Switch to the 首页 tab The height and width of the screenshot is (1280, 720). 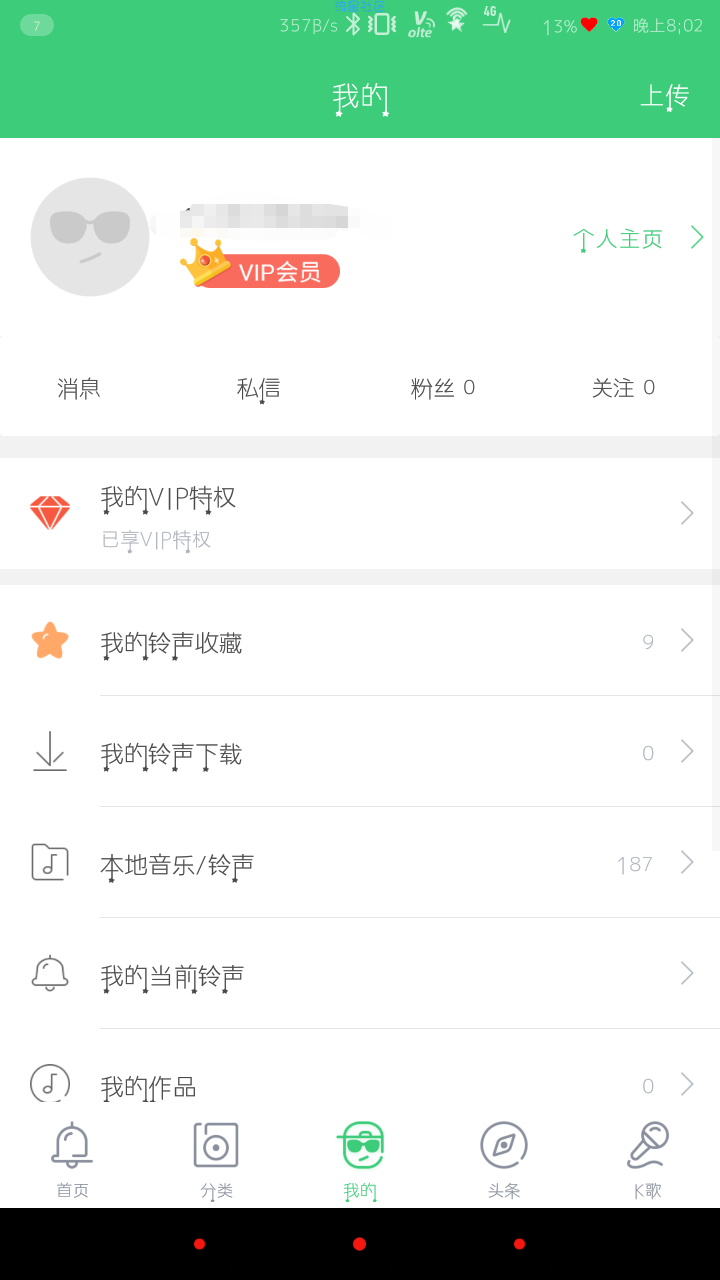[x=72, y=1160]
